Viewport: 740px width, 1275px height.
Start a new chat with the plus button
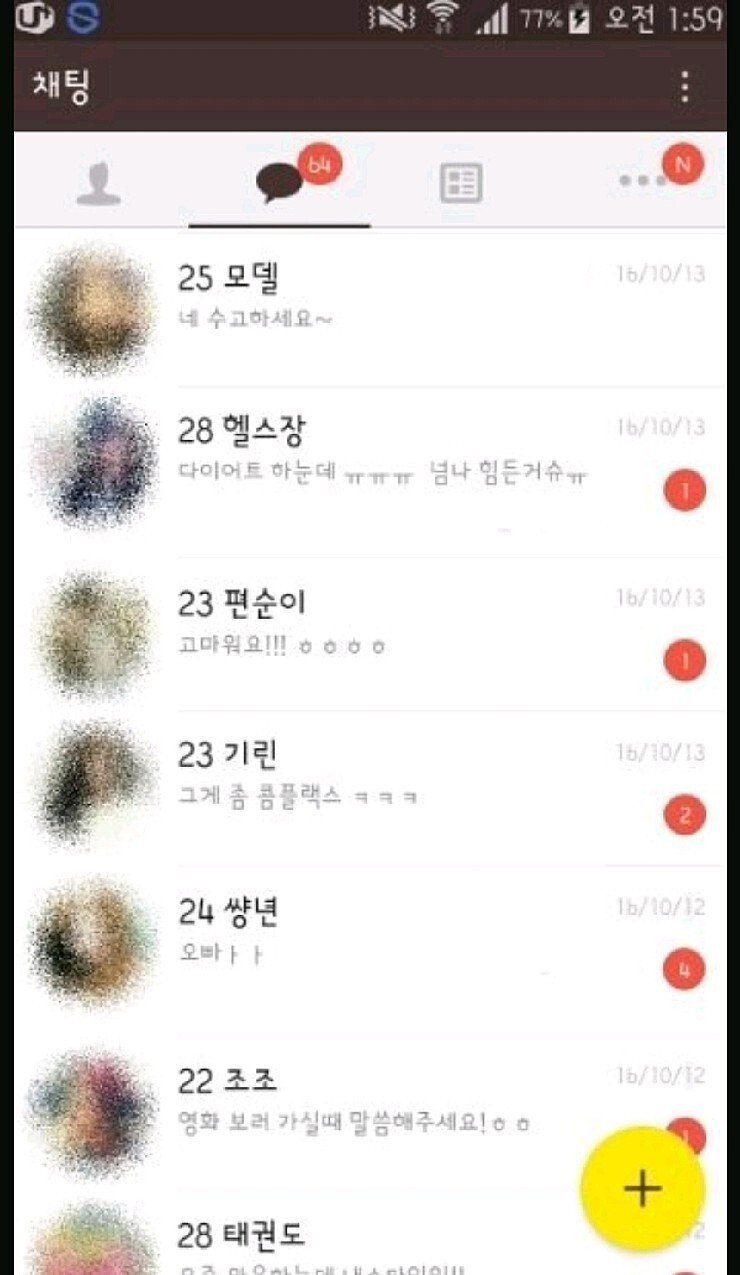[x=643, y=1188]
